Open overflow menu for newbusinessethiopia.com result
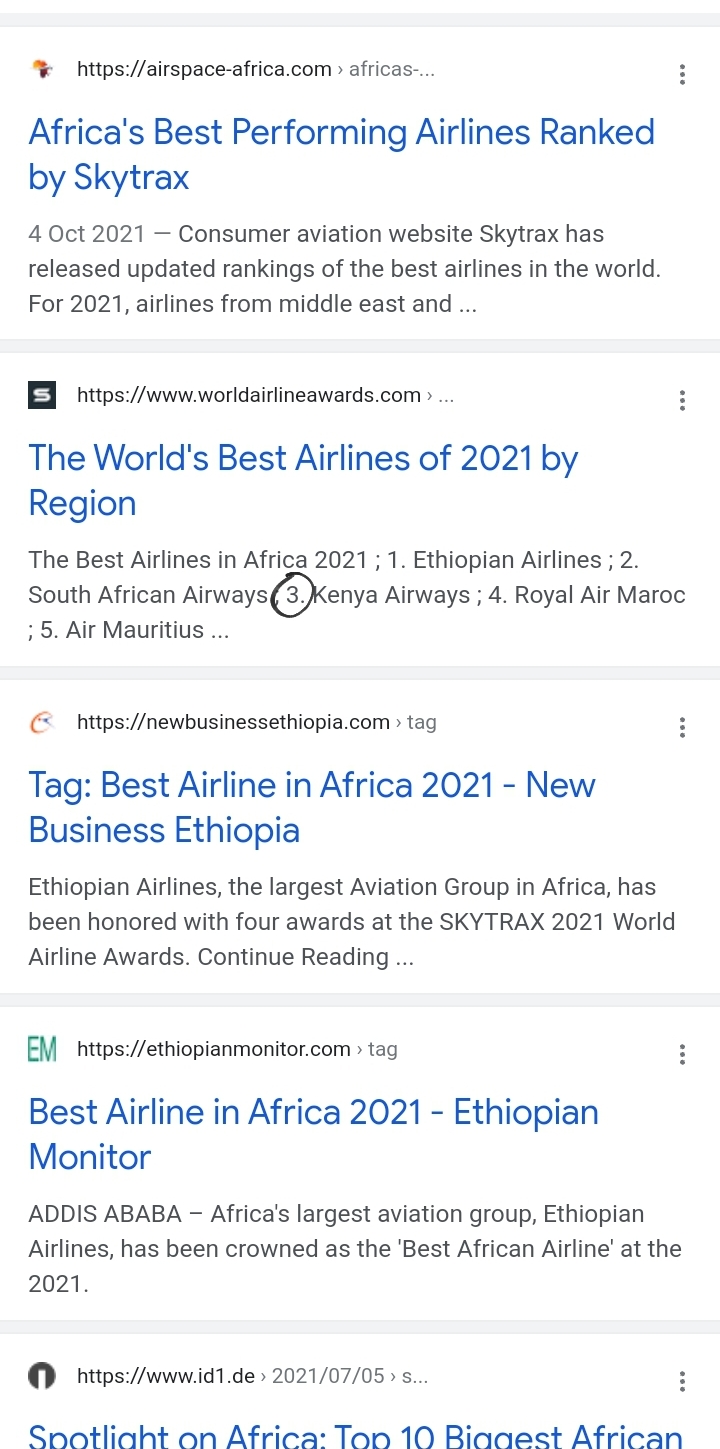 coord(682,728)
